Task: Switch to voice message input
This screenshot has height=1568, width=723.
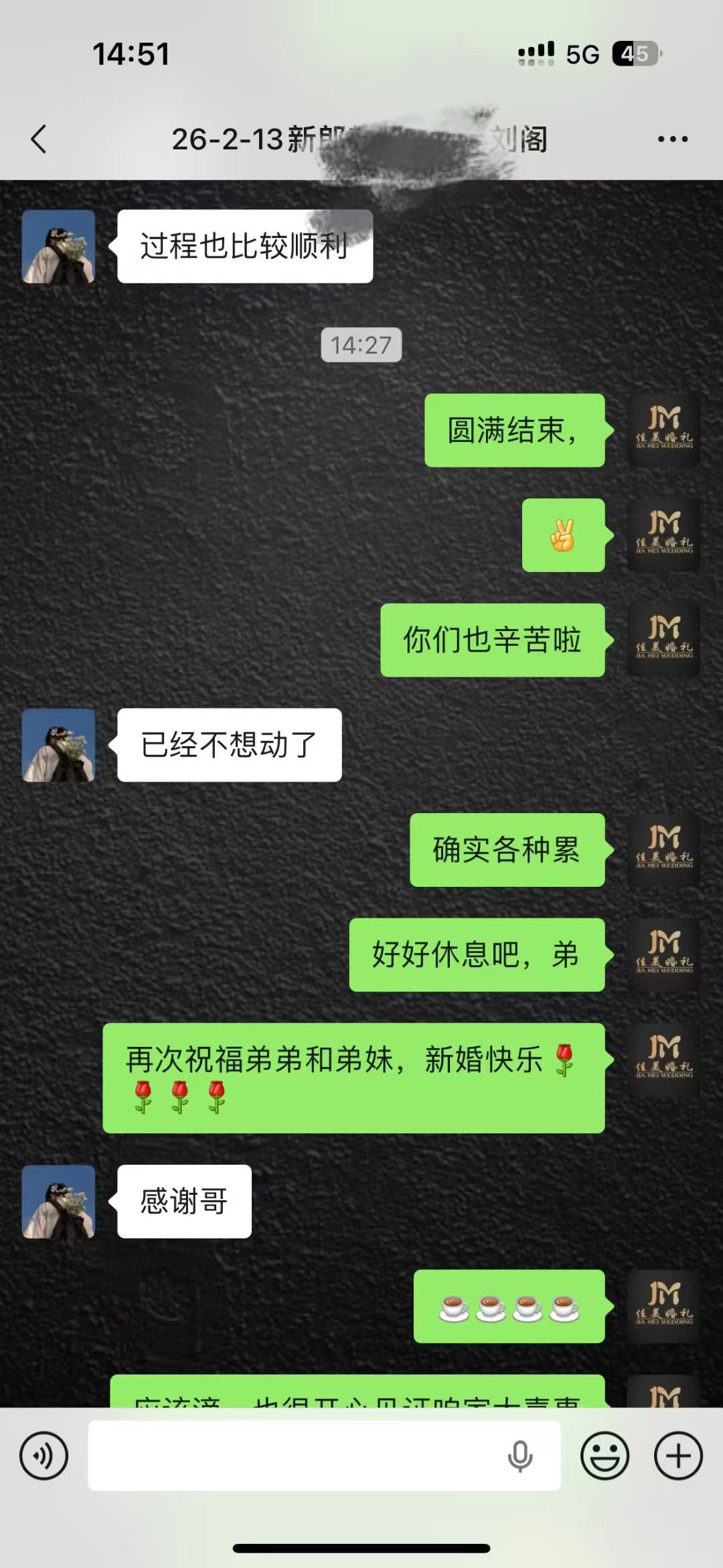Action: [44, 1455]
